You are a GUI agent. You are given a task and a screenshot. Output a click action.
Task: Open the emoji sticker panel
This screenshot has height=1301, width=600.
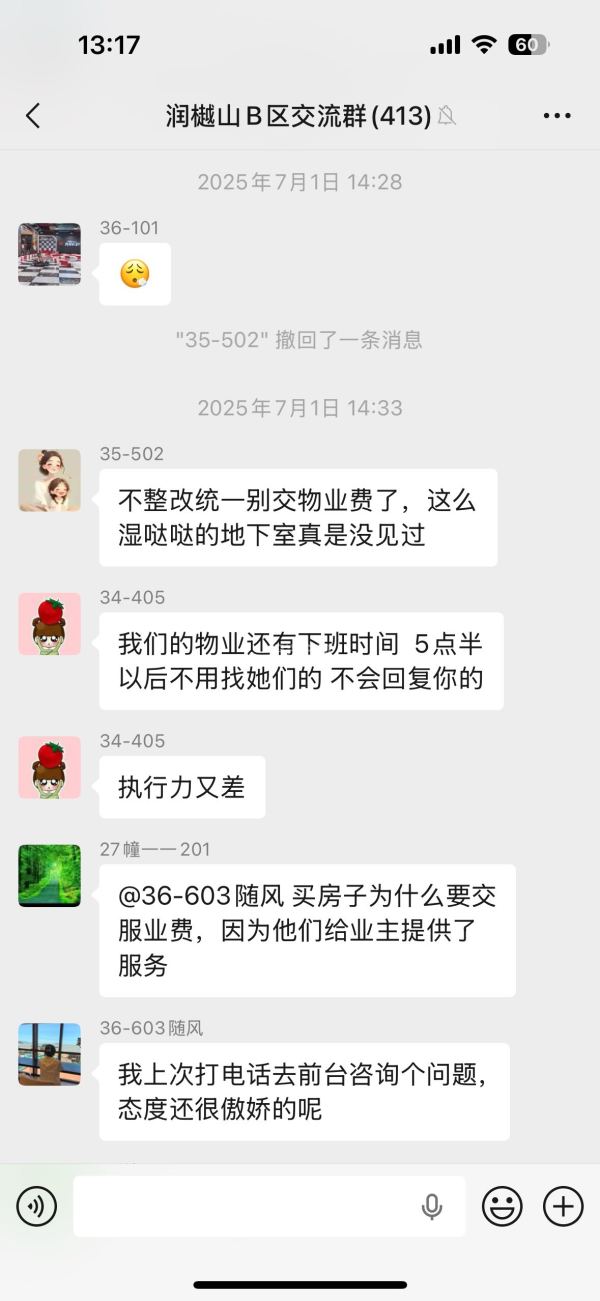click(502, 1207)
